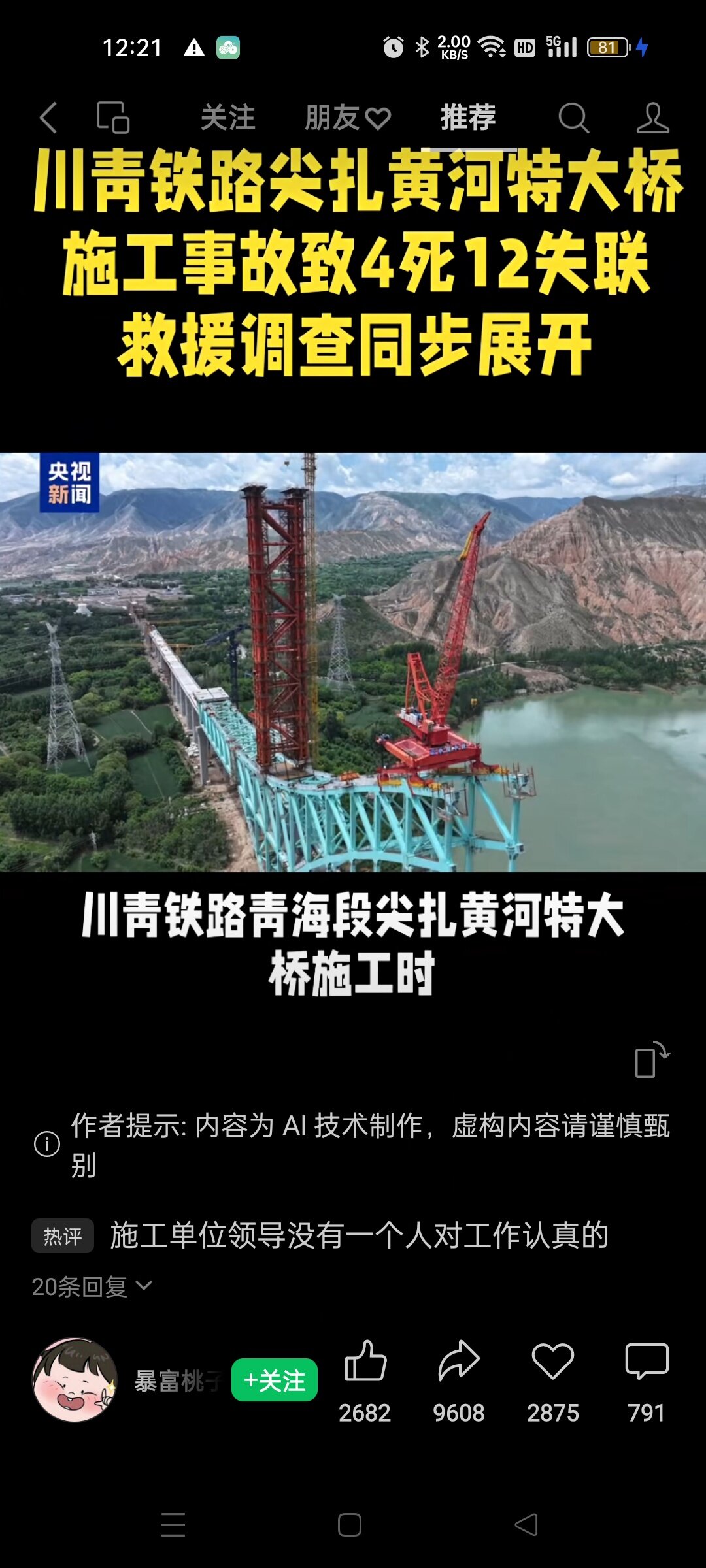Screen dimensions: 706x1568
Task: Open the hot comment 热评
Action: (x=358, y=1235)
